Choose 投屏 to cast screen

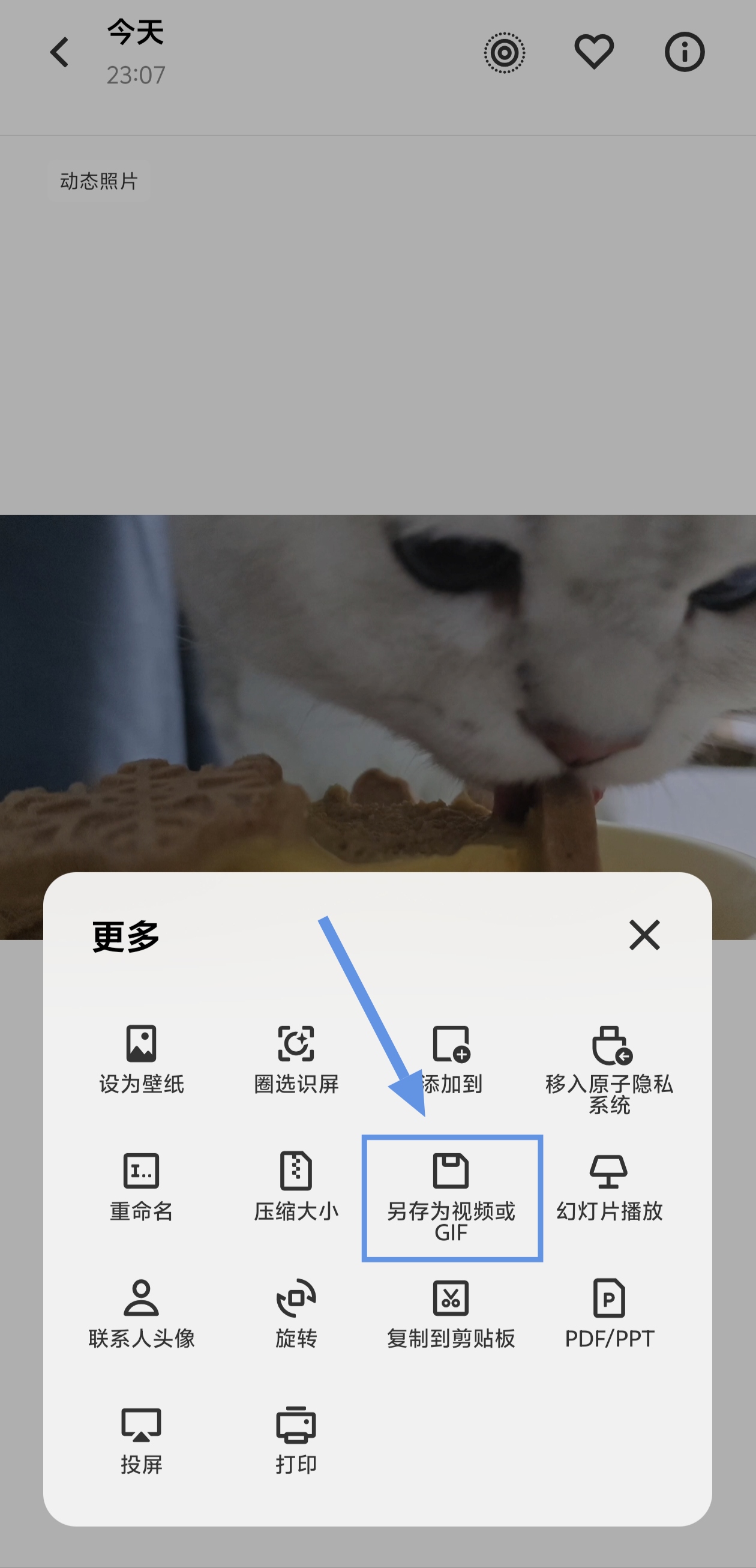141,1440
